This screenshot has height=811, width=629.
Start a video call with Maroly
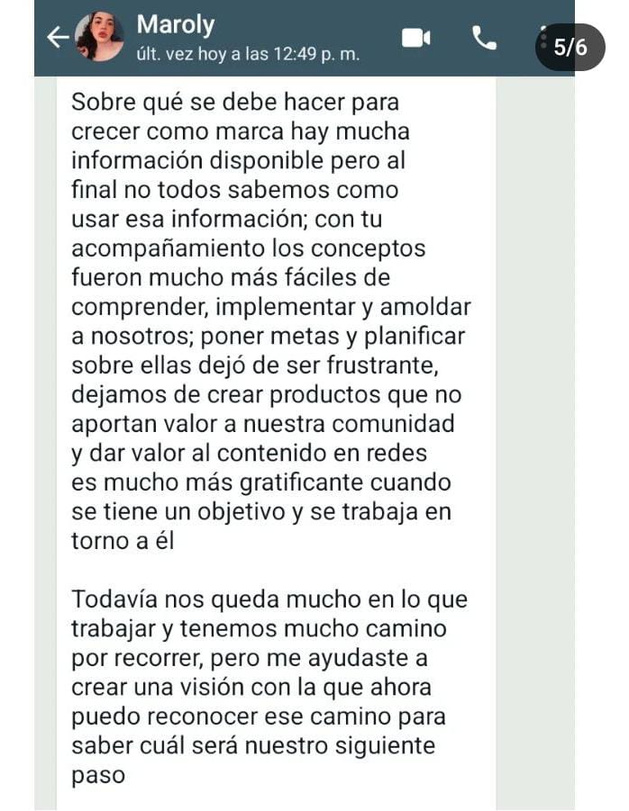(x=416, y=38)
